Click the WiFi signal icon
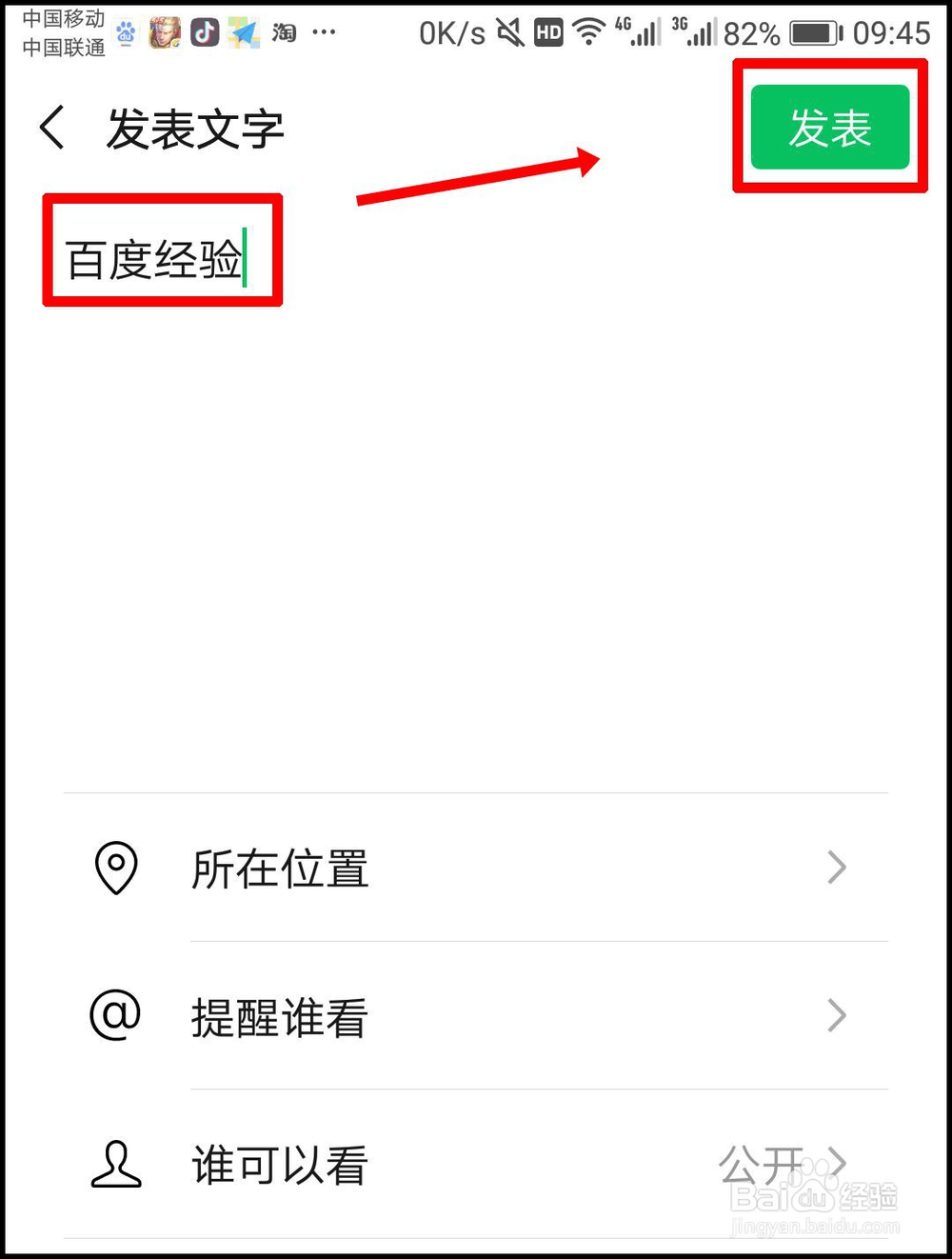Viewport: 952px width, 1259px height. 587,31
